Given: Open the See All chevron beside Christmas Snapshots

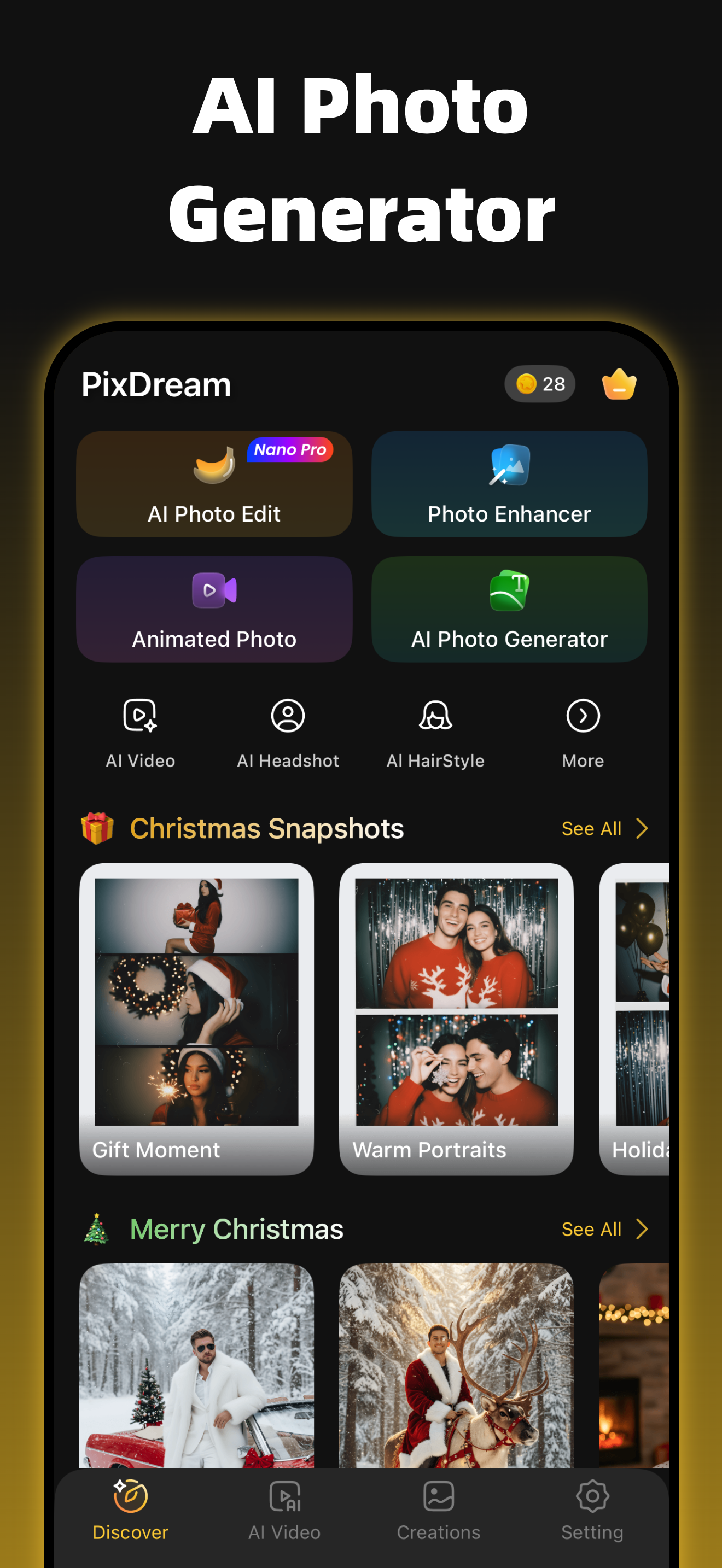Looking at the screenshot, I should pos(642,828).
